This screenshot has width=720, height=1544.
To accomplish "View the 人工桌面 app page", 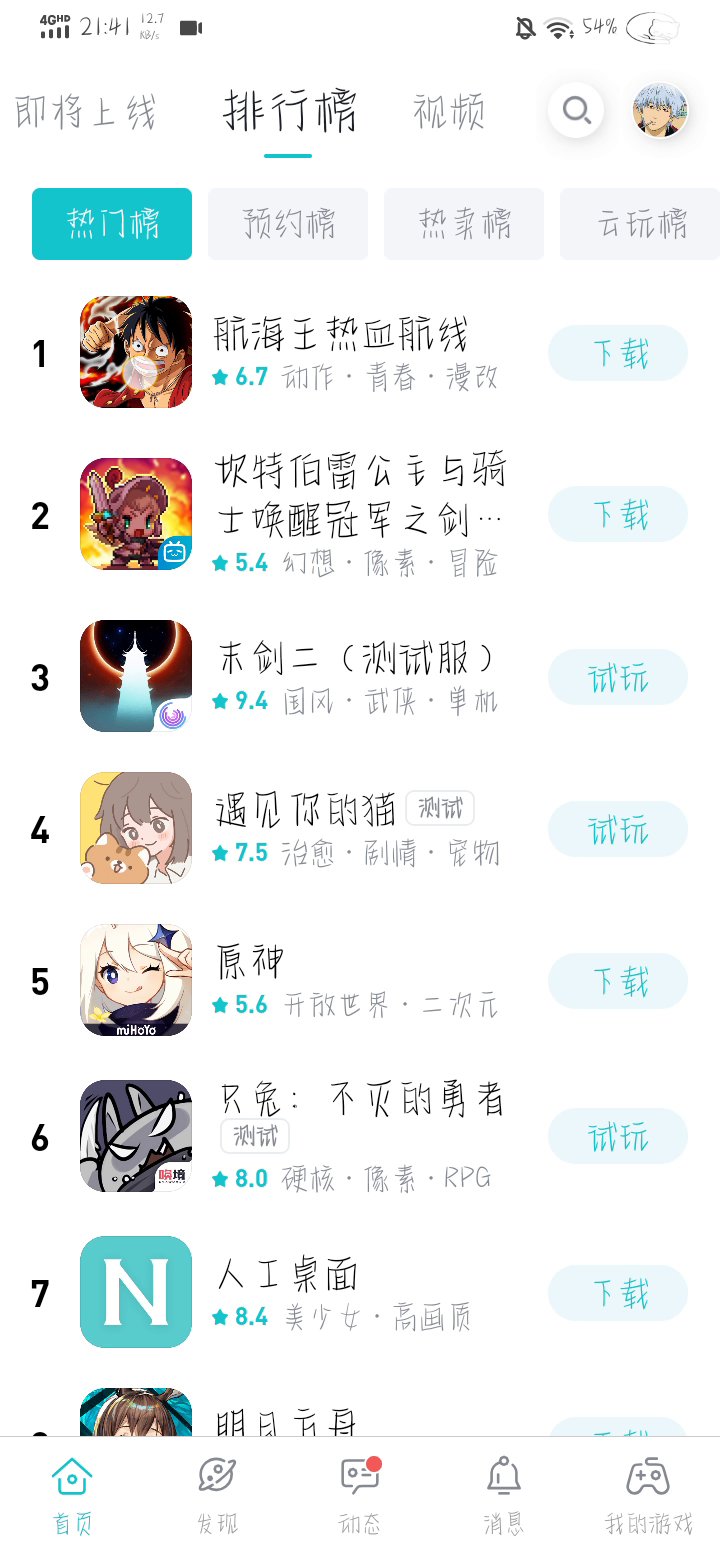I will [x=286, y=1275].
